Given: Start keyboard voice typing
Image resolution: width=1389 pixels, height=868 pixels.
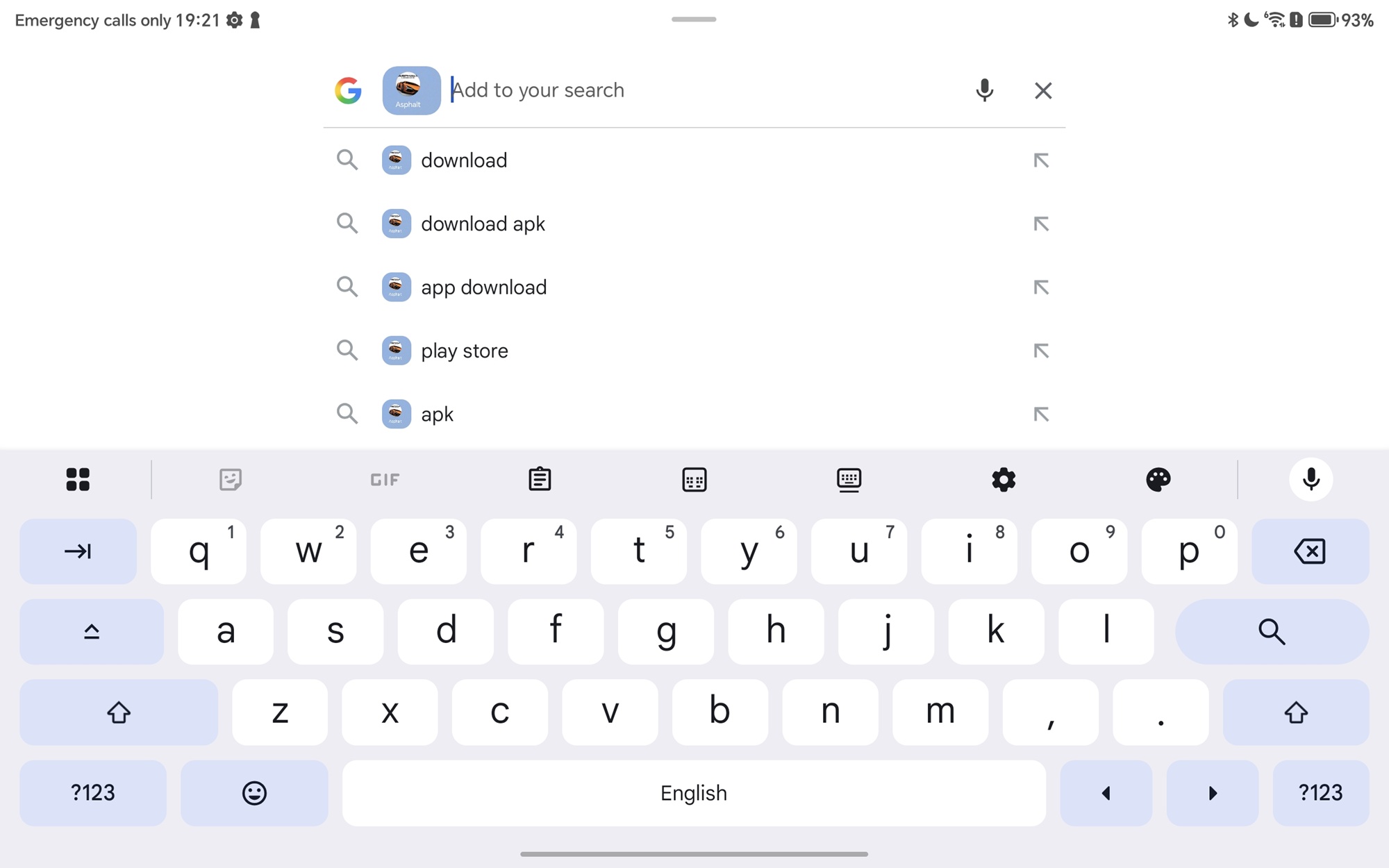Looking at the screenshot, I should [x=1311, y=479].
